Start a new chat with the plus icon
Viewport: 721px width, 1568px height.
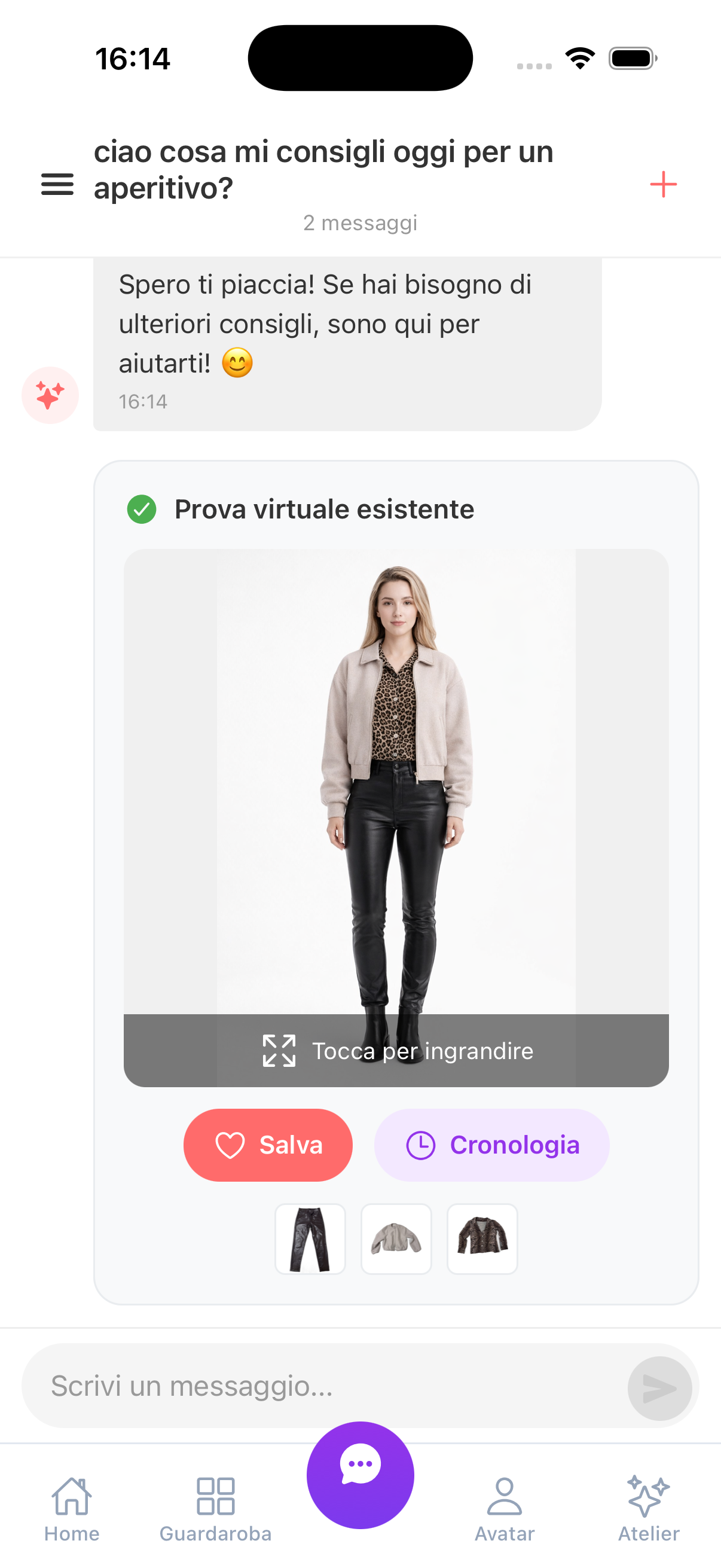pyautogui.click(x=663, y=184)
